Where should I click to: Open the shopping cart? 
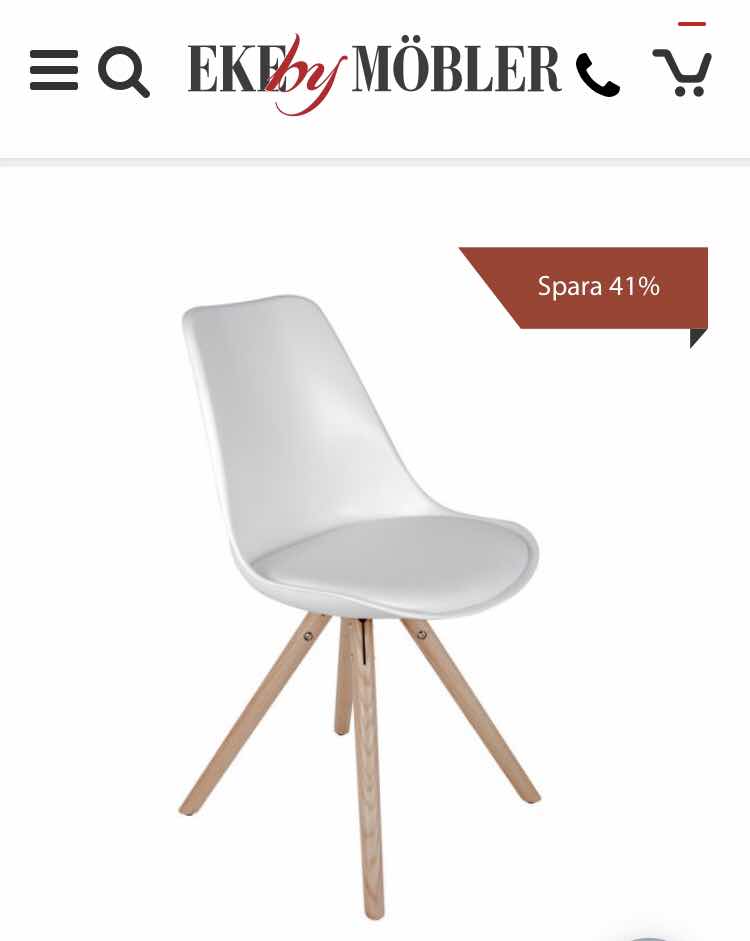pos(682,70)
